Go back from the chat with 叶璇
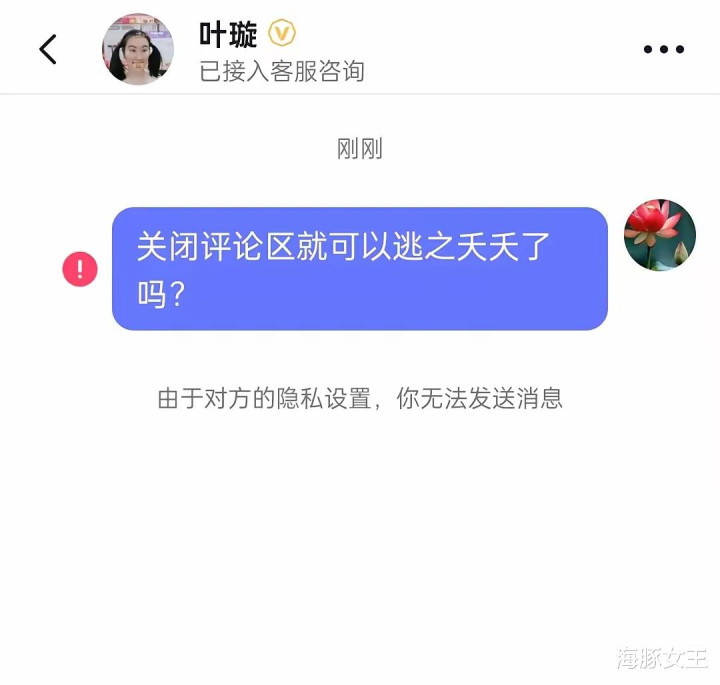 48,49
